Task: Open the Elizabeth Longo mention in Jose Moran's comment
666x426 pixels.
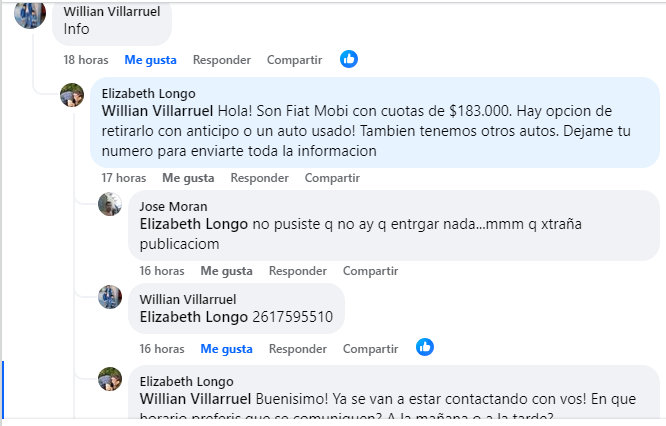Action: pos(193,223)
